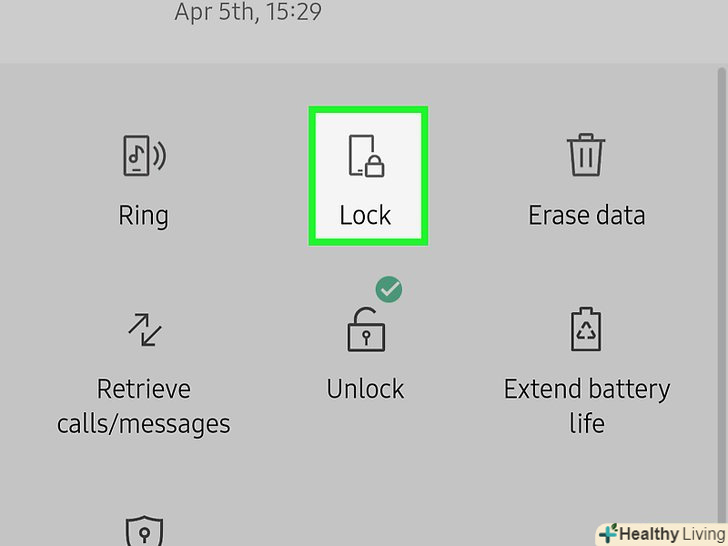Open Retrieve calls/messages

point(144,370)
